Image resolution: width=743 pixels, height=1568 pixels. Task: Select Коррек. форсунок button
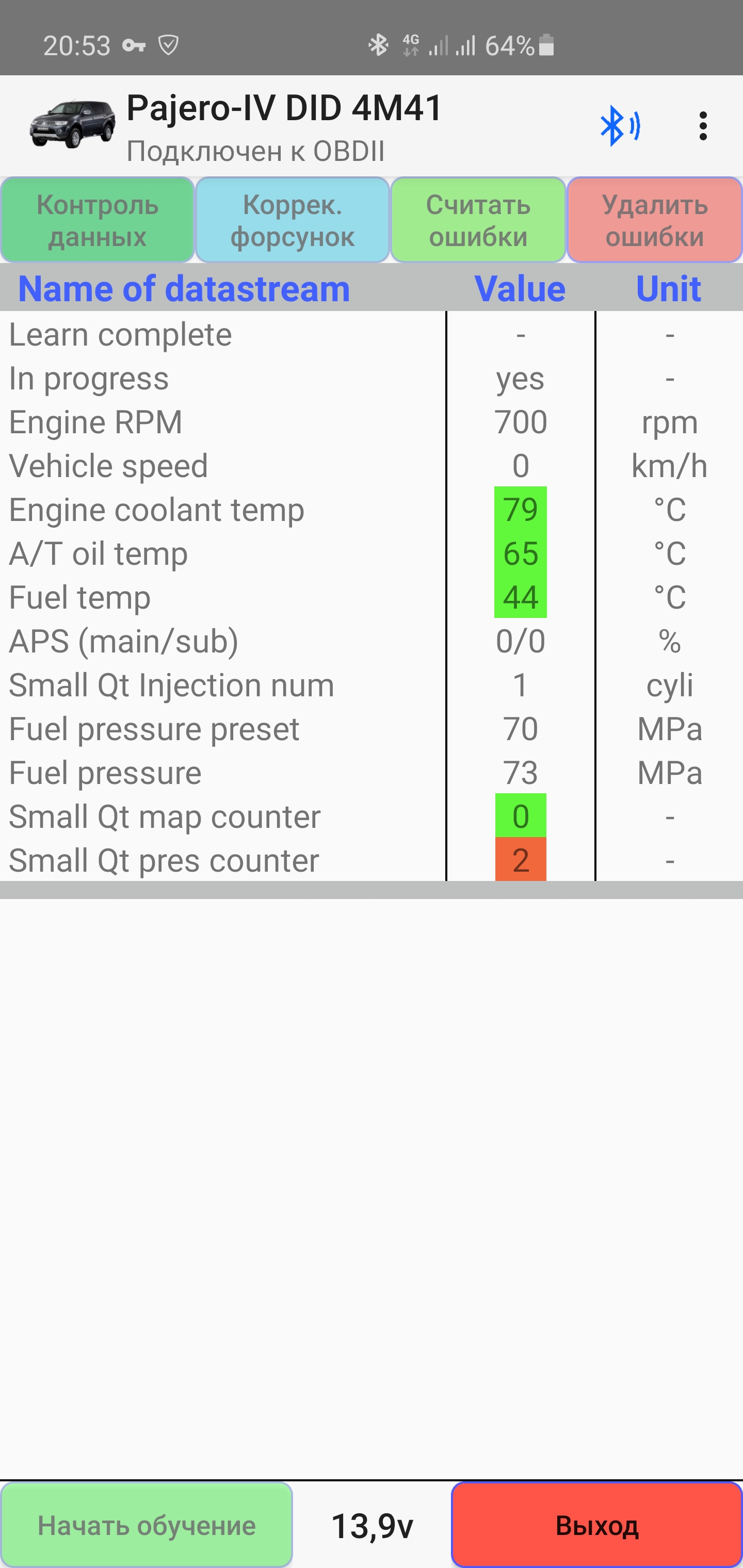coord(293,220)
